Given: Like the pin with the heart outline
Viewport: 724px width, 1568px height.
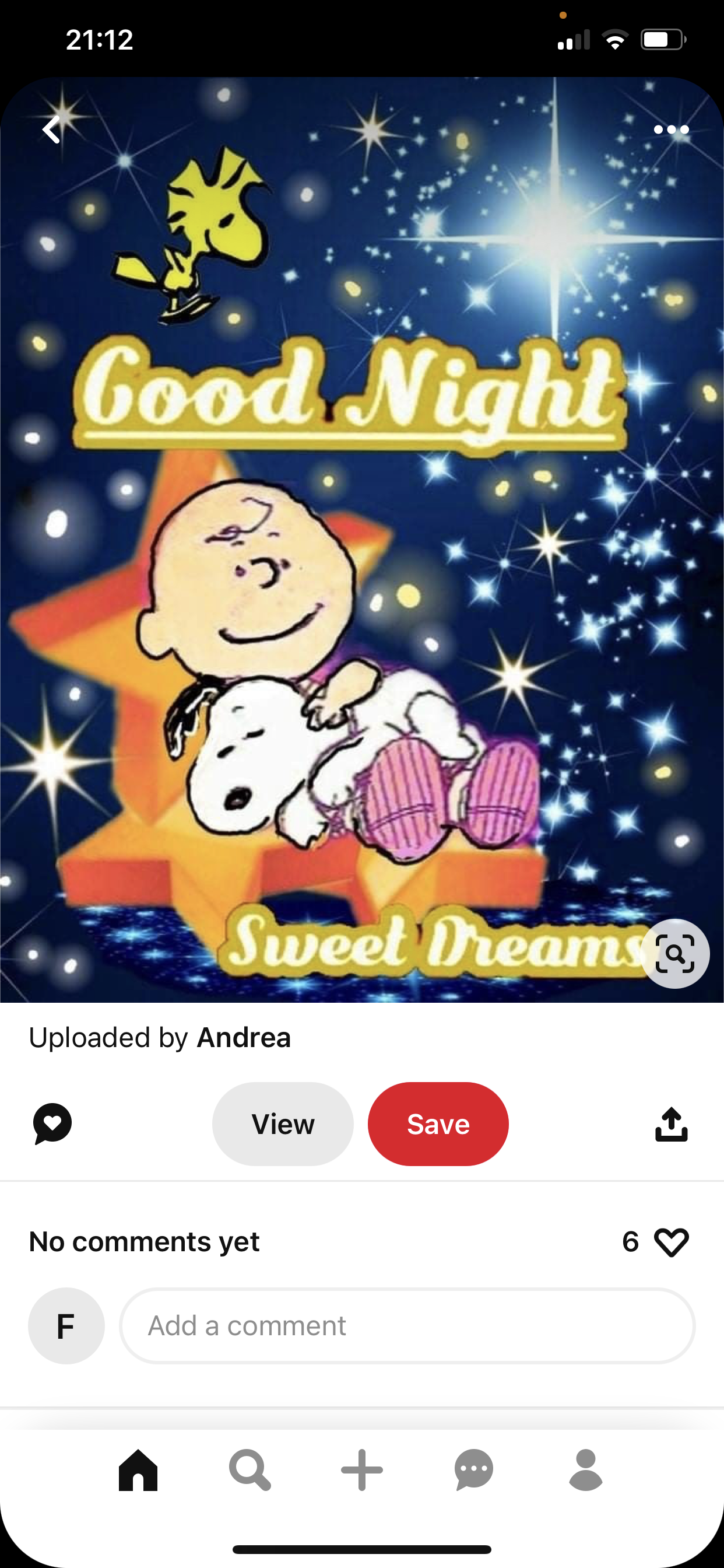Looking at the screenshot, I should coord(671,1242).
